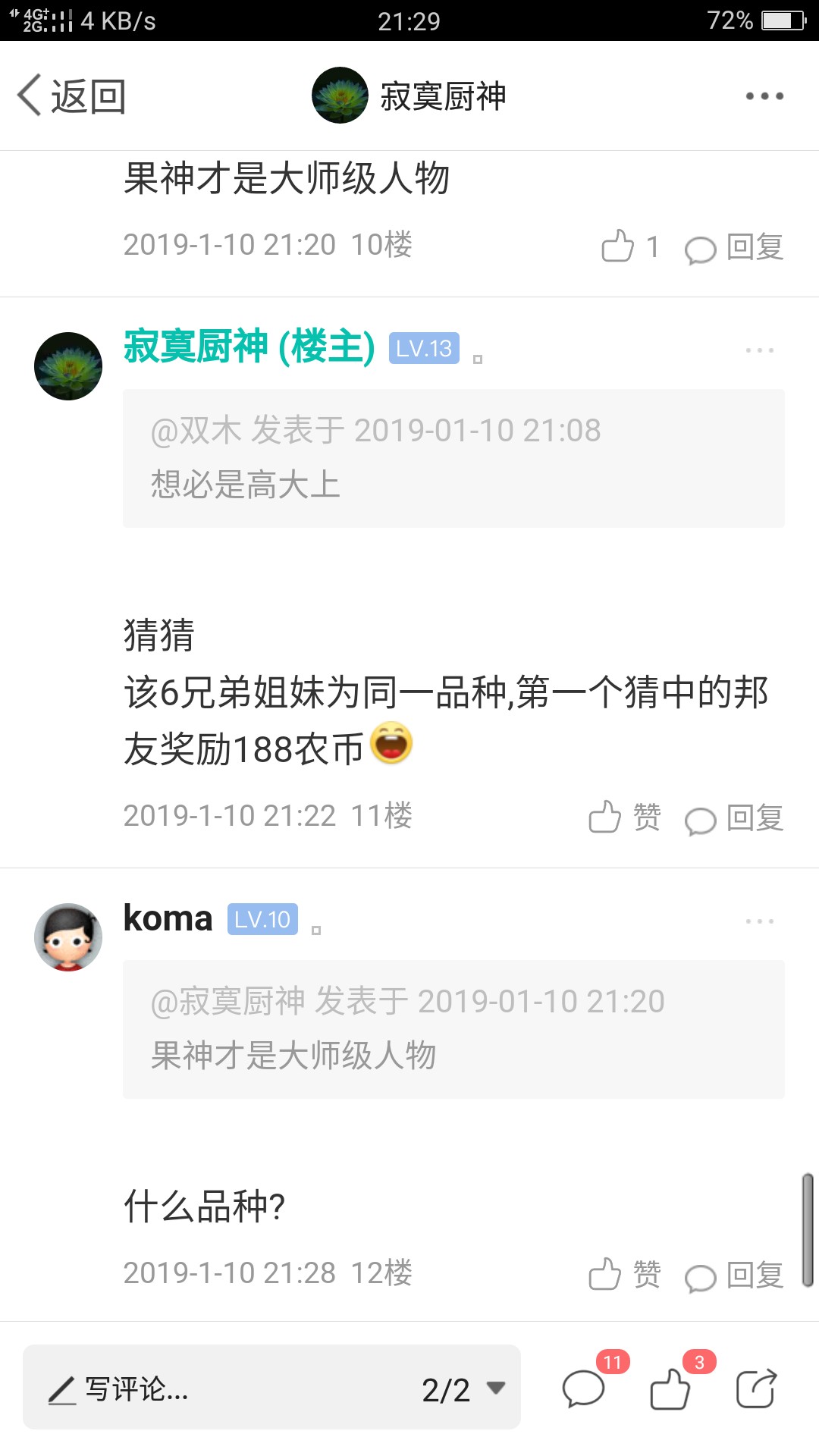Reply to koma's 12楼 comment

pyautogui.click(x=734, y=1276)
